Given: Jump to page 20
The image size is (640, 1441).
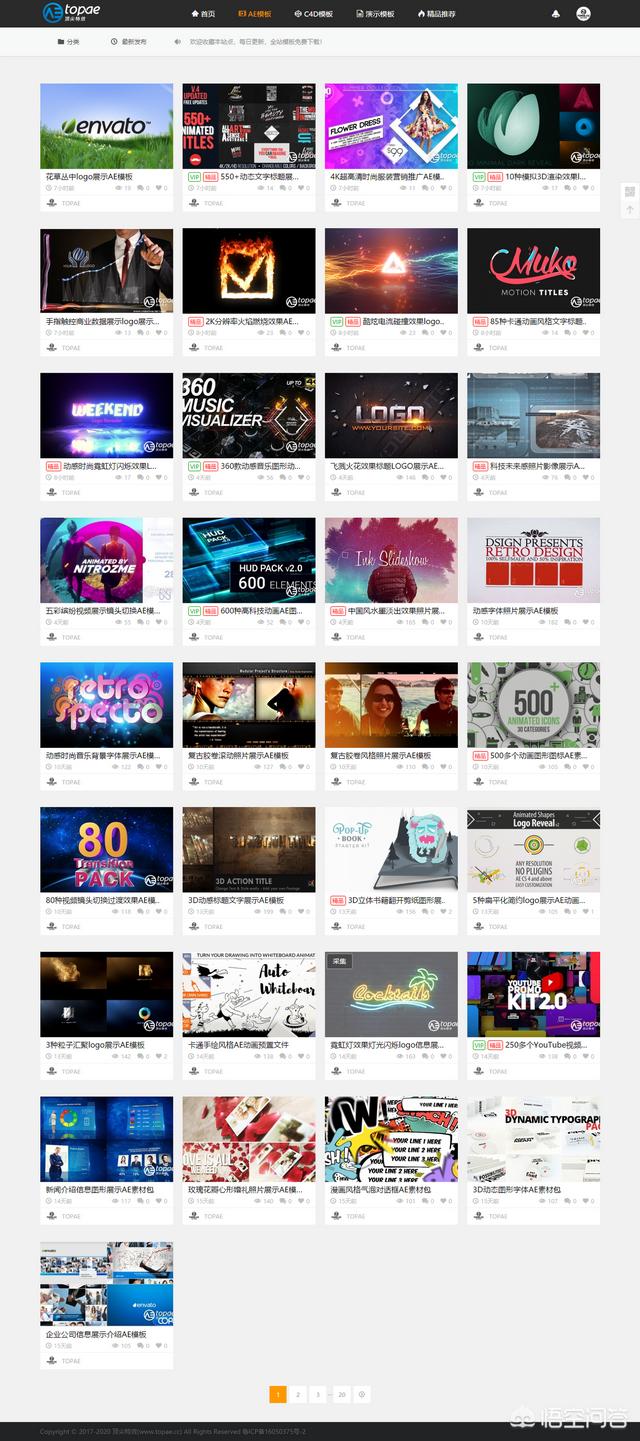Looking at the screenshot, I should (x=342, y=1394).
